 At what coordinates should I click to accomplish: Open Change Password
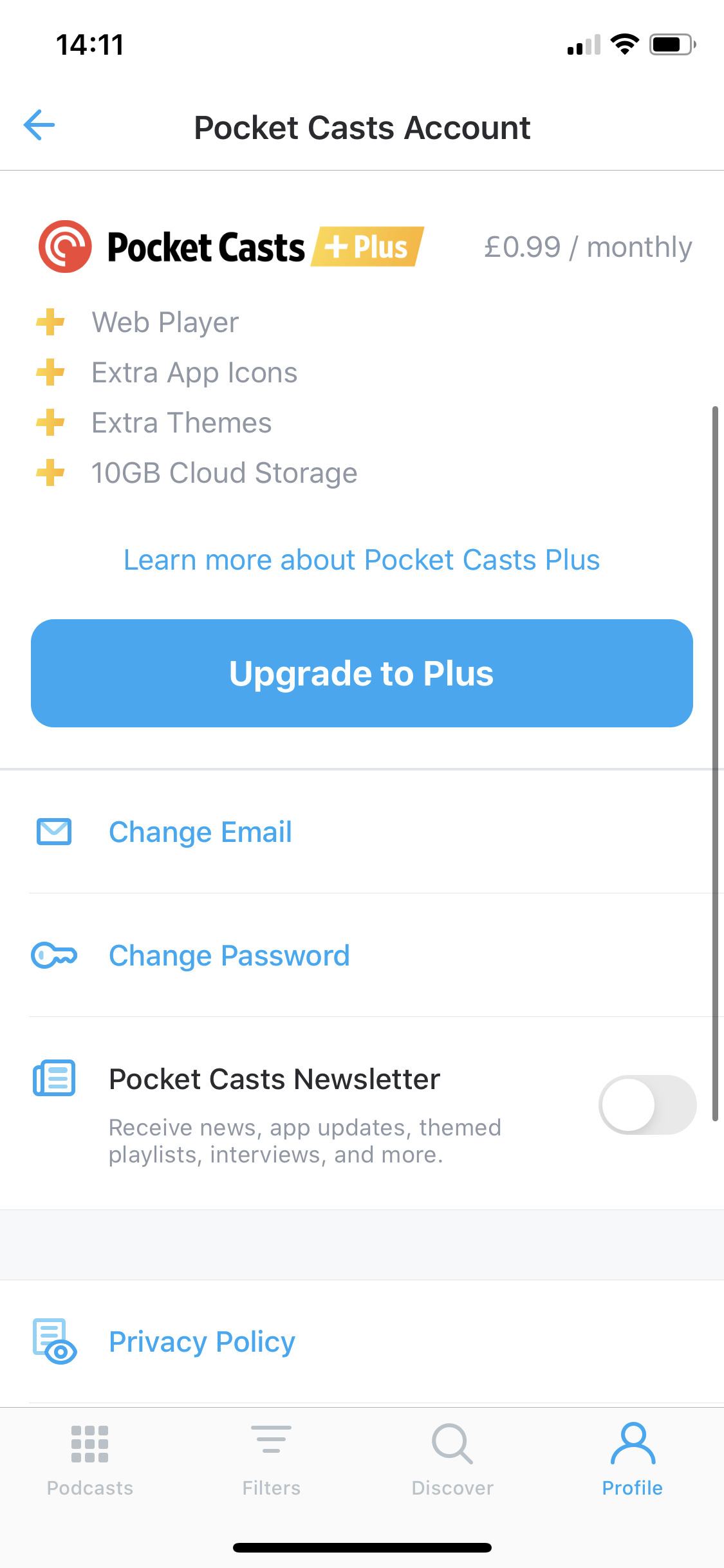[229, 955]
